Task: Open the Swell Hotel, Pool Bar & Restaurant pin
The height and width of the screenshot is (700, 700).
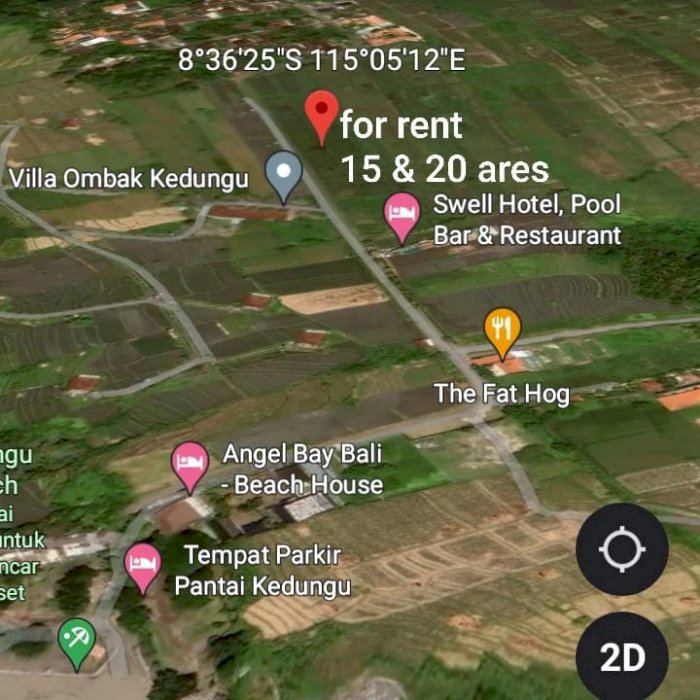Action: pos(402,215)
